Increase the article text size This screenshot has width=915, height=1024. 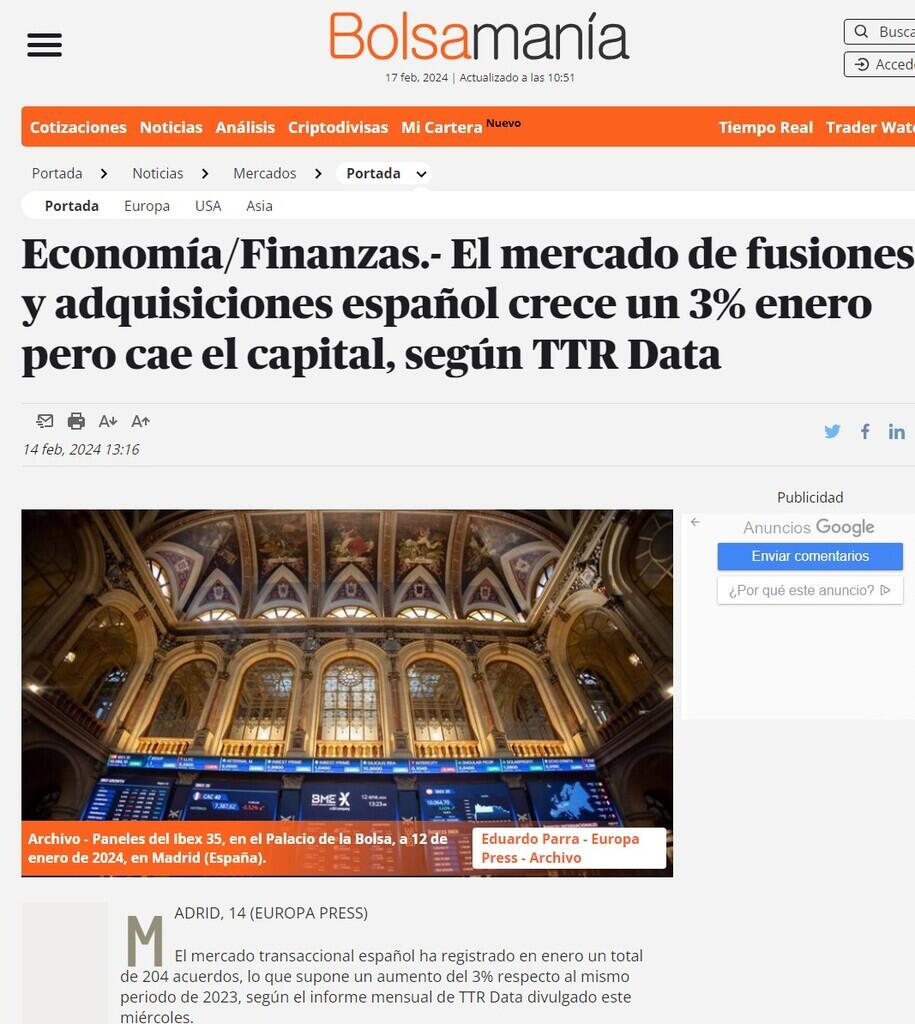pos(140,421)
